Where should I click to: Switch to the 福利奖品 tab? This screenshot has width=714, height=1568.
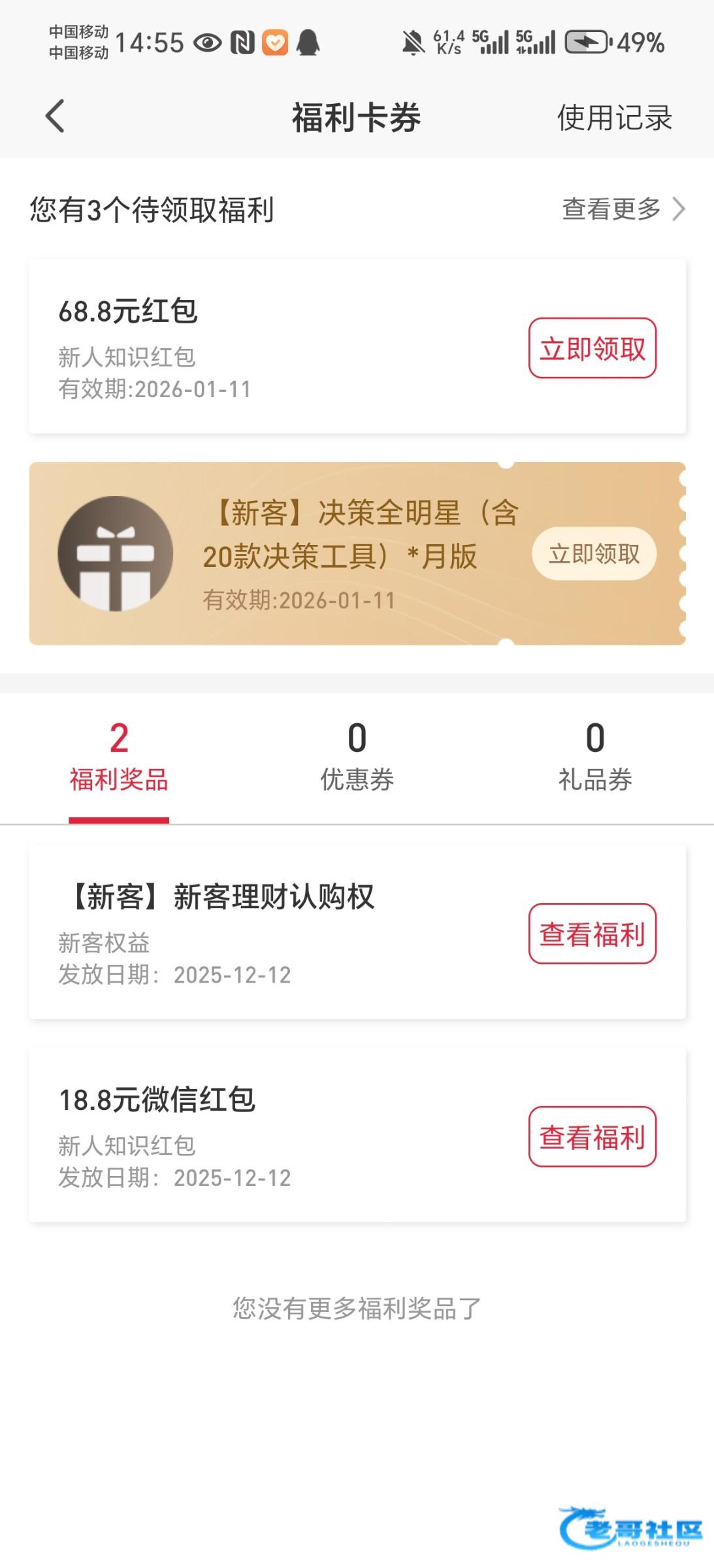click(x=119, y=757)
